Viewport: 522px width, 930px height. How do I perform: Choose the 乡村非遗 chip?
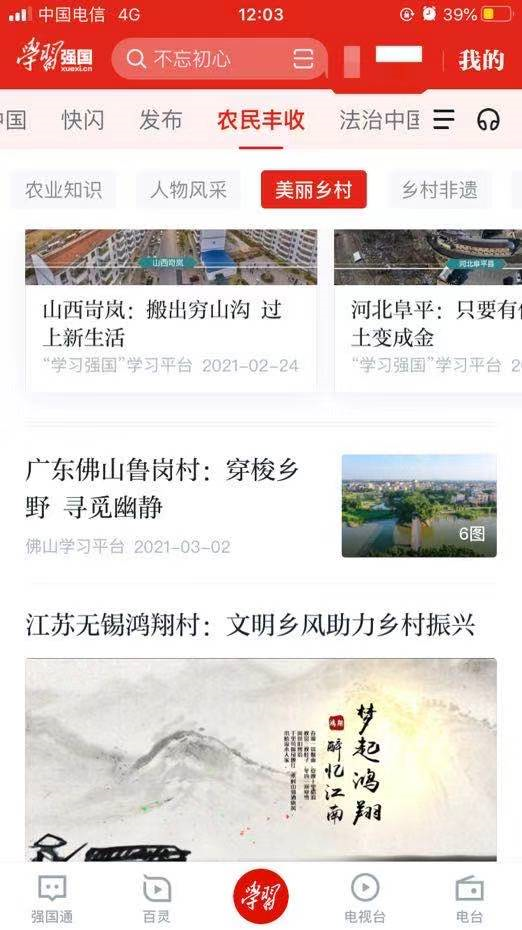[440, 190]
